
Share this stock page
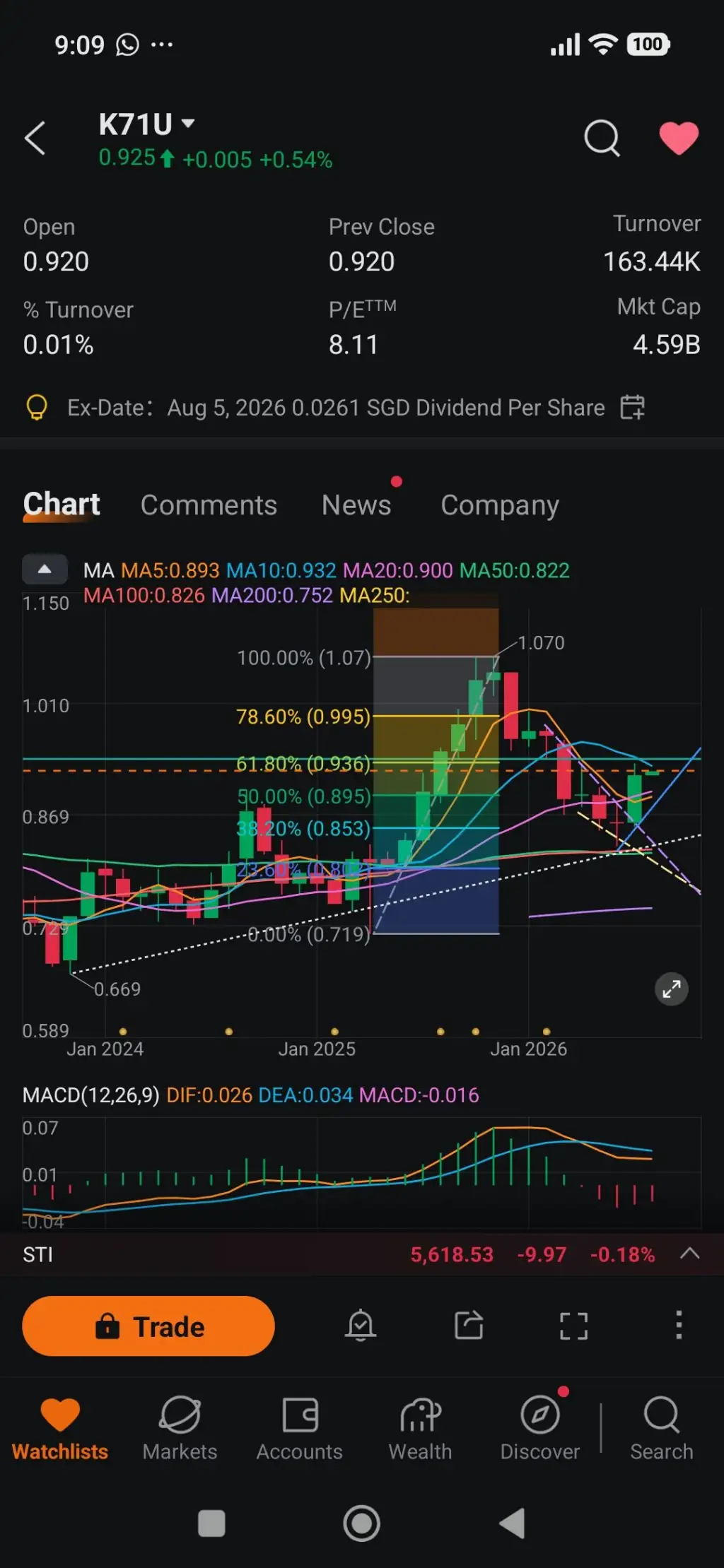[469, 1326]
